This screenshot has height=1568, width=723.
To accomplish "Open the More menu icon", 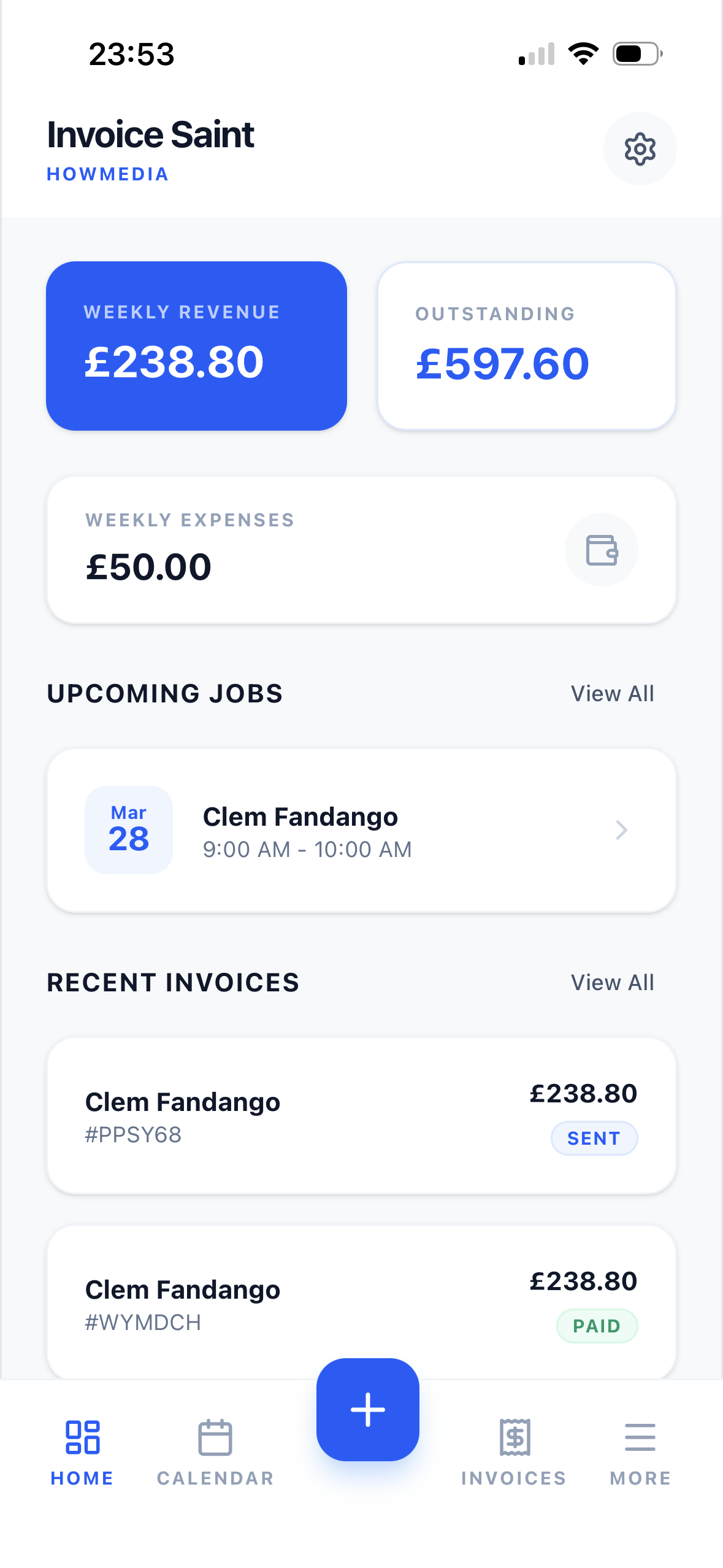I will (x=640, y=1438).
